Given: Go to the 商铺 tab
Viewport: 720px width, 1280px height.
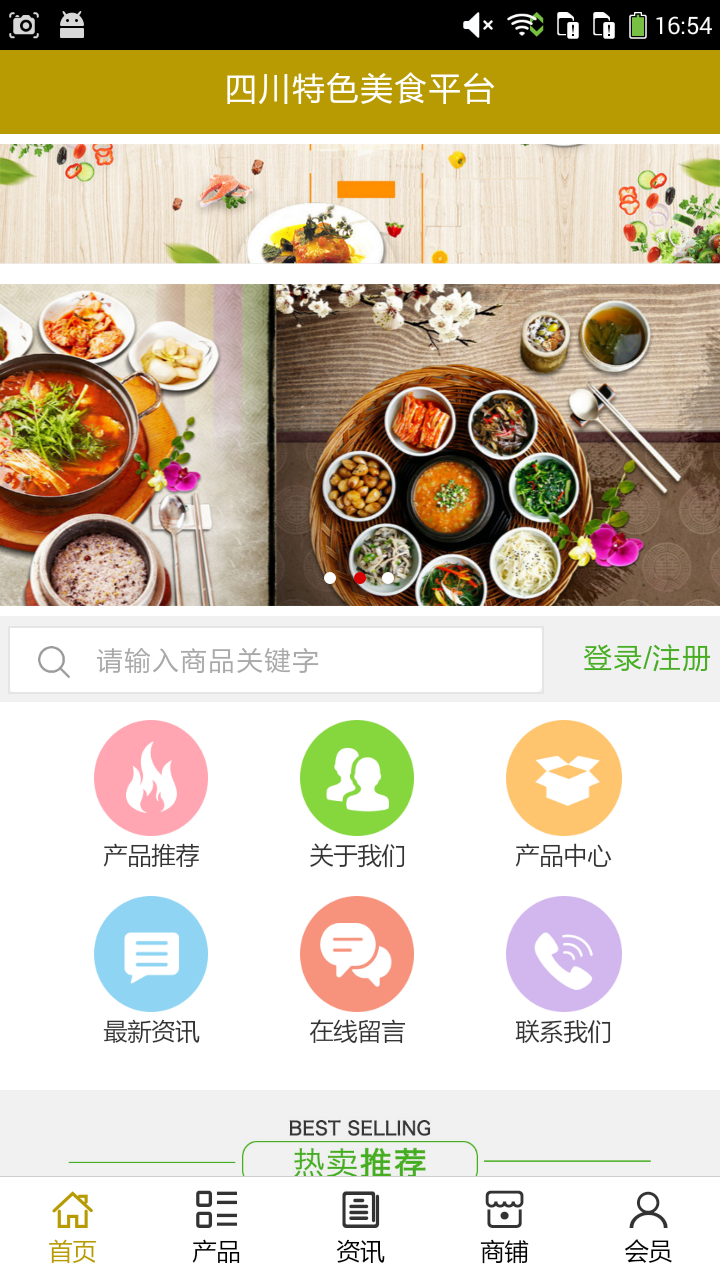Looking at the screenshot, I should (504, 1227).
